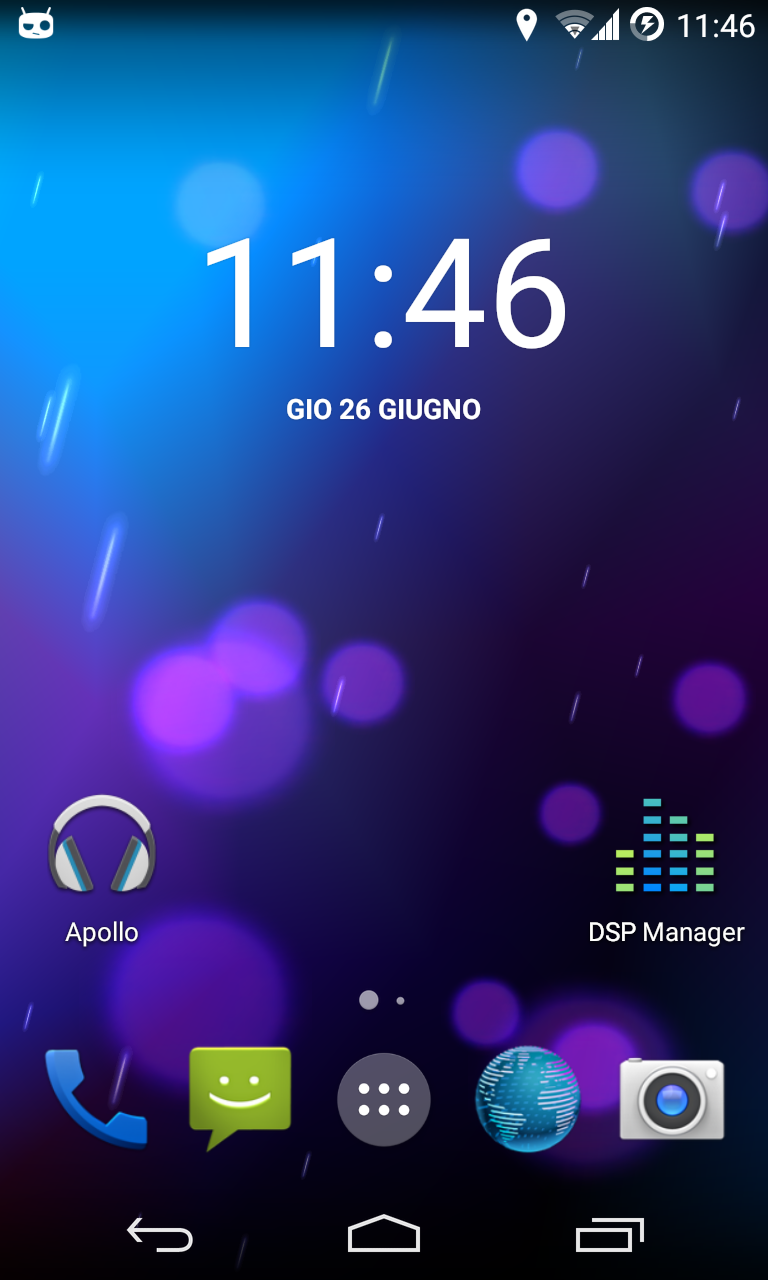
Task: Tap the navigation bar back button
Action: 160,1235
